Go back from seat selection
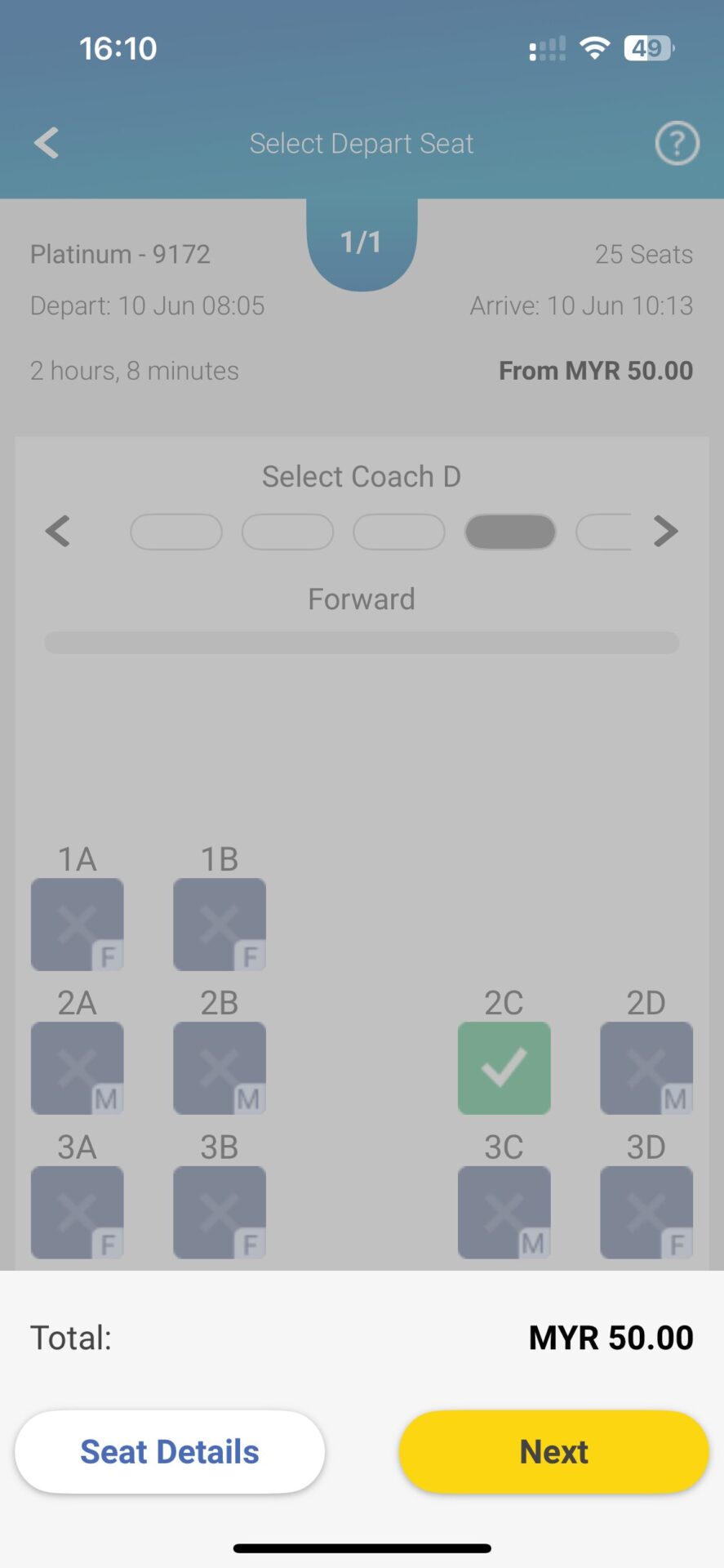 tap(47, 143)
